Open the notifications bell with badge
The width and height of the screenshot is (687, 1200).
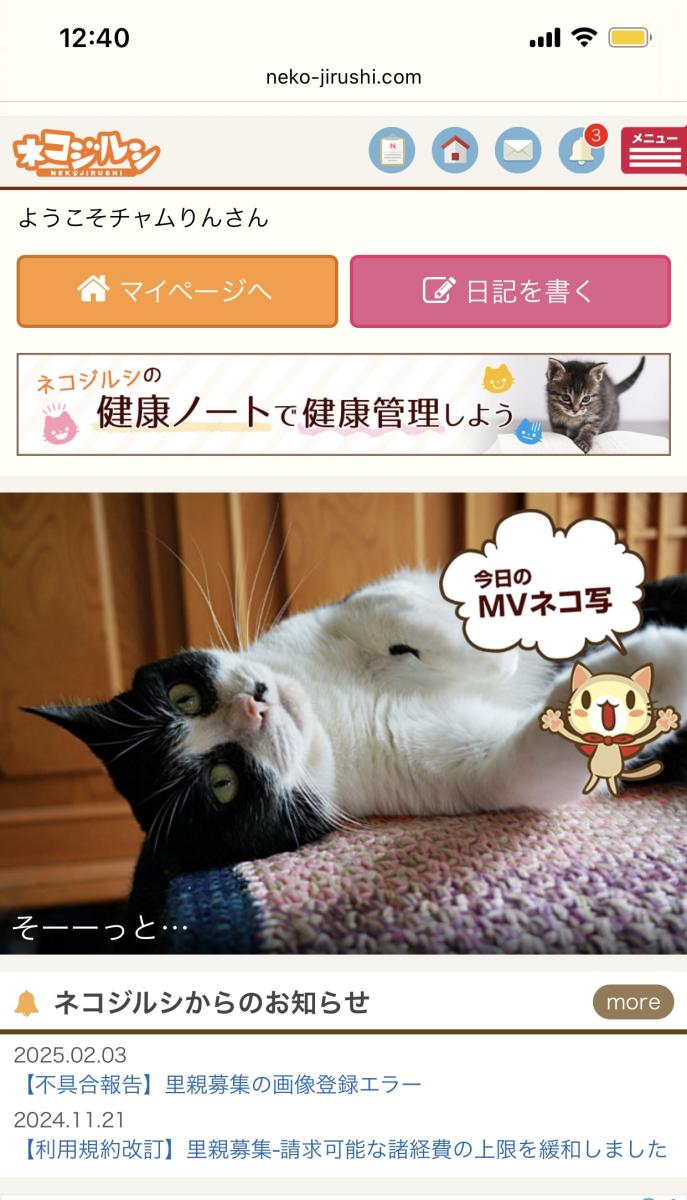coord(581,151)
